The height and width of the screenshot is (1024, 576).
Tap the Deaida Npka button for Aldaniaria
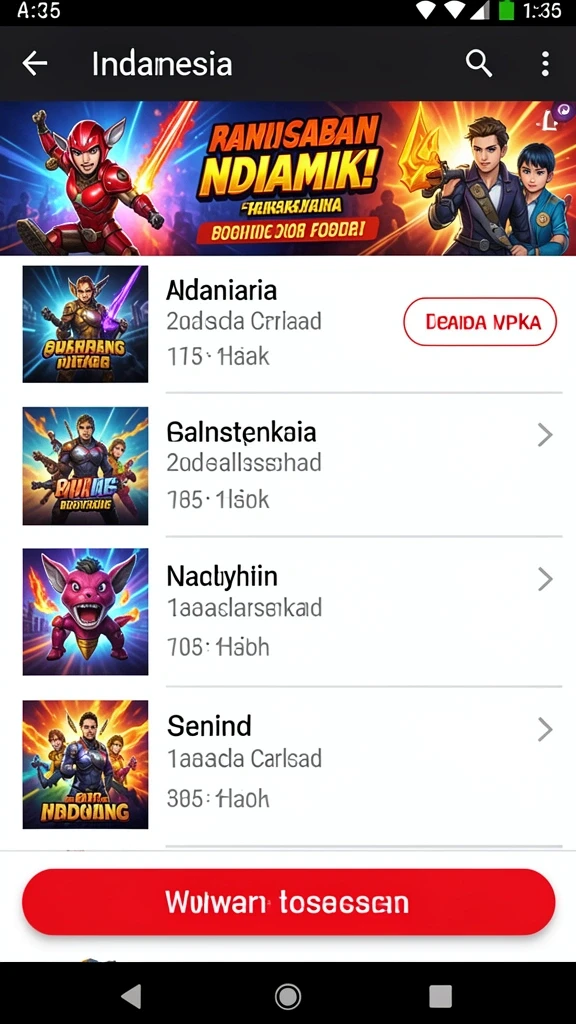click(480, 321)
